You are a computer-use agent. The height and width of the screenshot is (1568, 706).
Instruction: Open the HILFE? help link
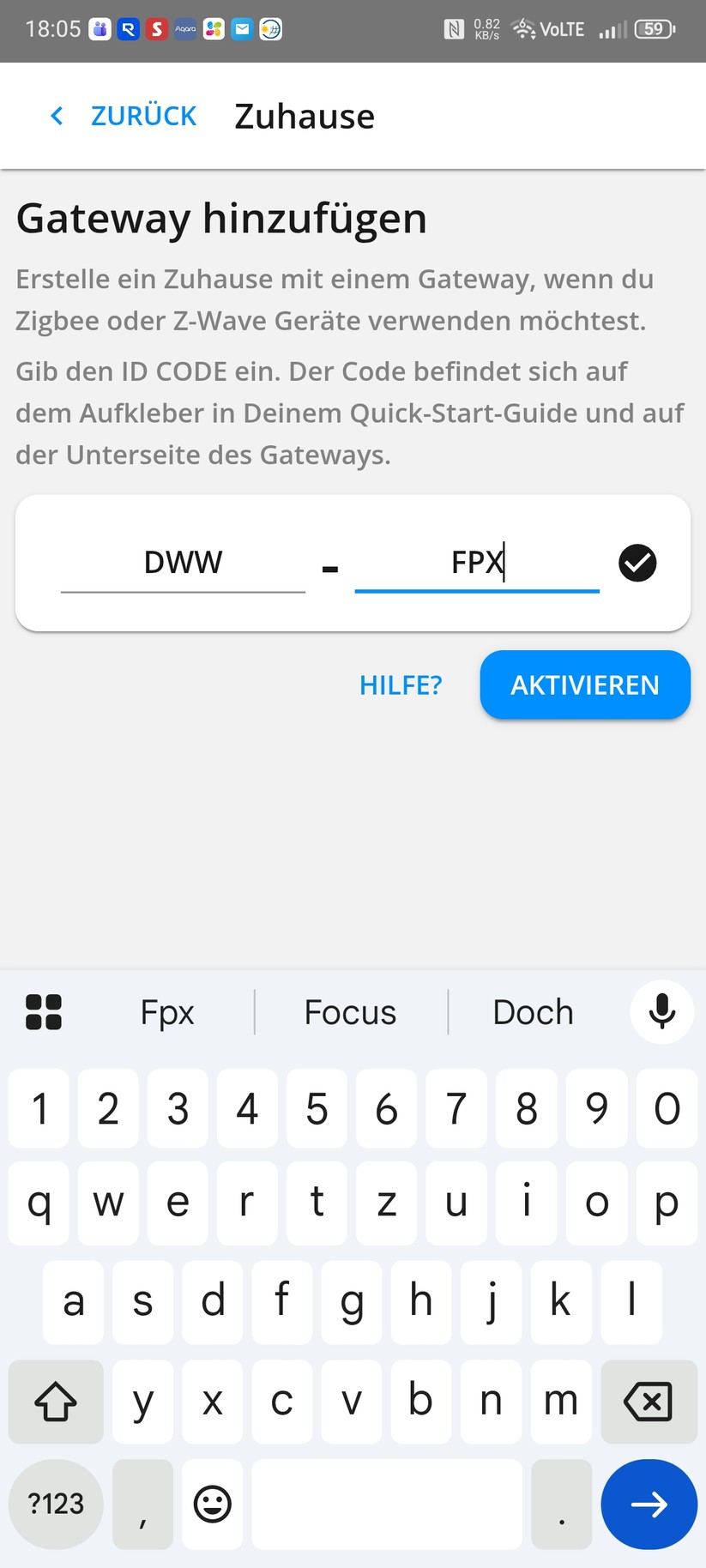[401, 684]
